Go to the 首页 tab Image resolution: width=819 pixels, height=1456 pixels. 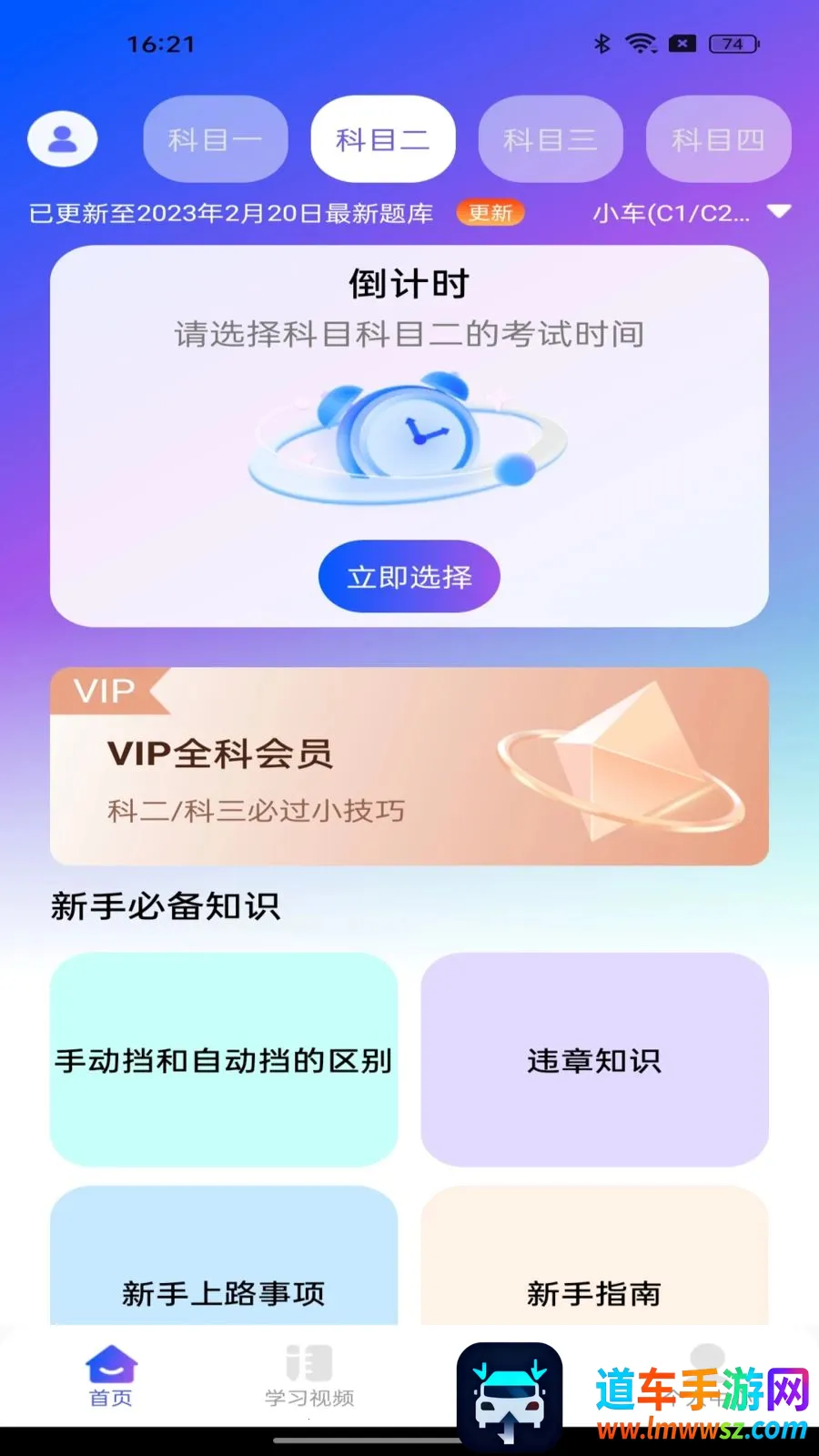(x=111, y=1376)
